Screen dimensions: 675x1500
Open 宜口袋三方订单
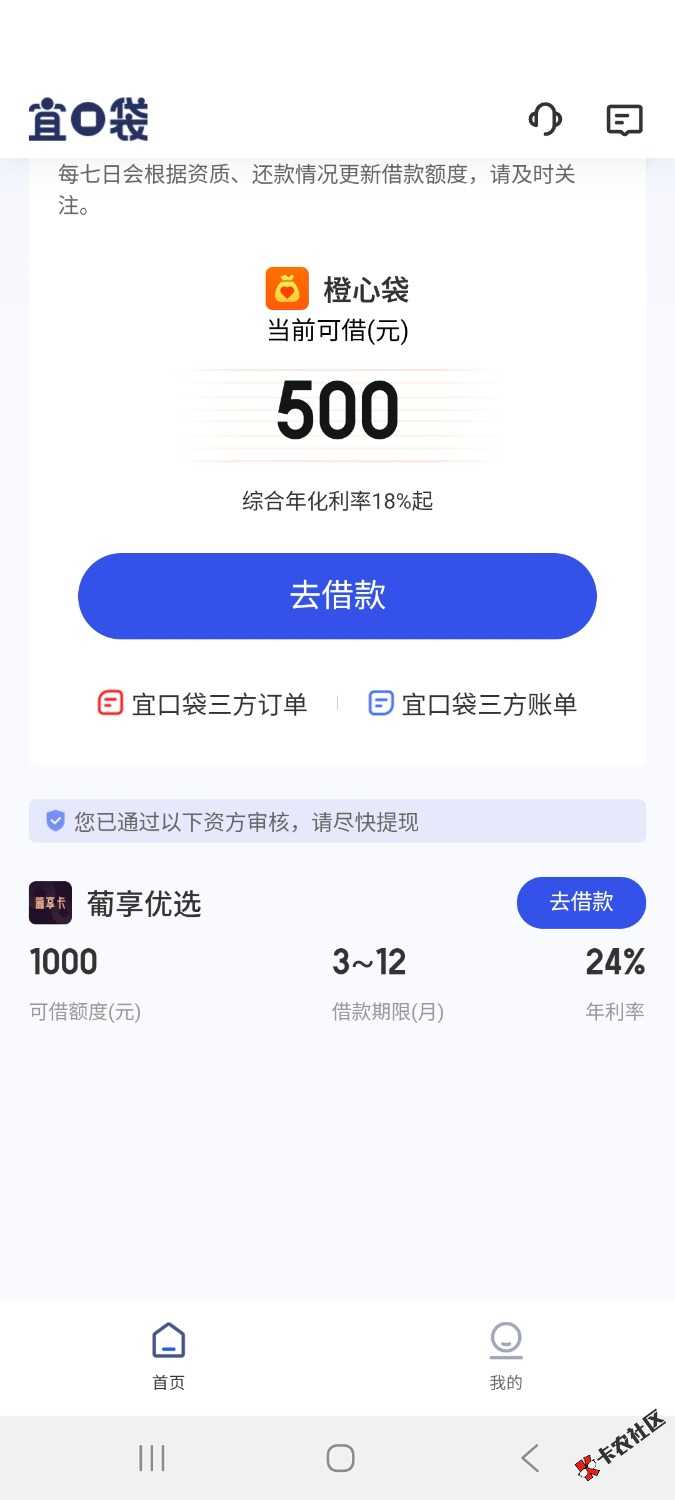click(203, 704)
